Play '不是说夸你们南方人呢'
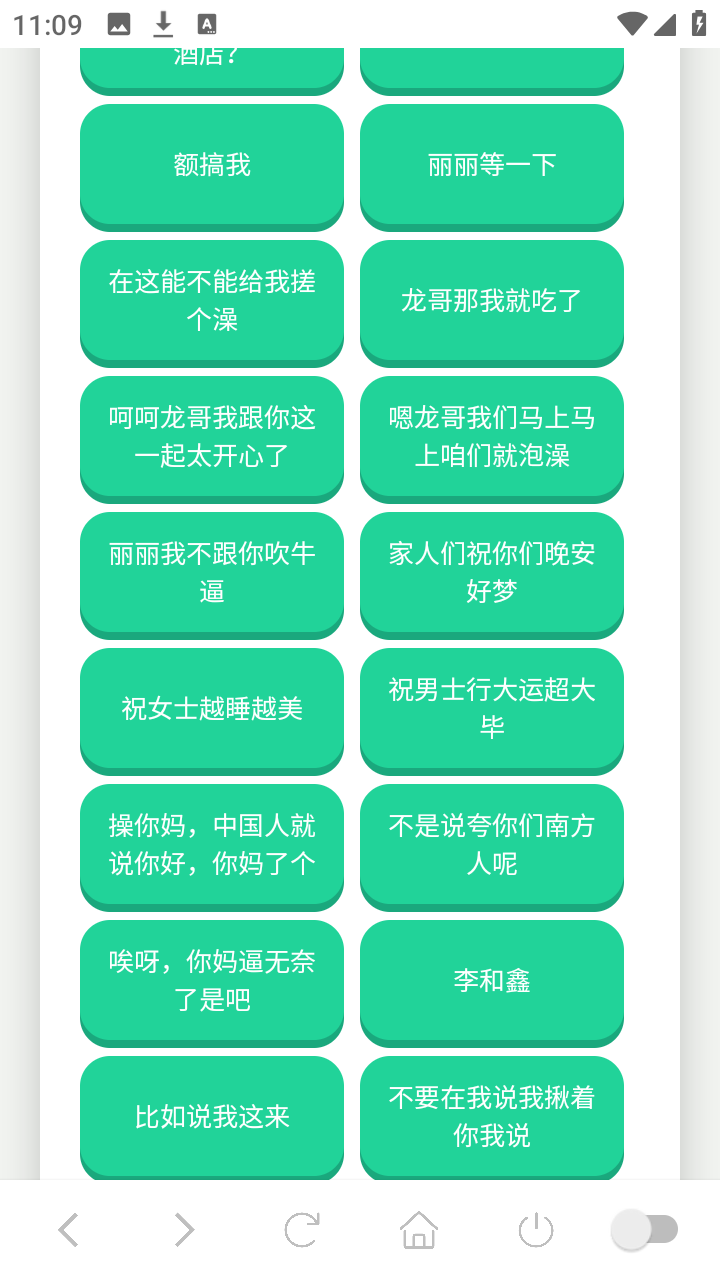 pyautogui.click(x=491, y=846)
